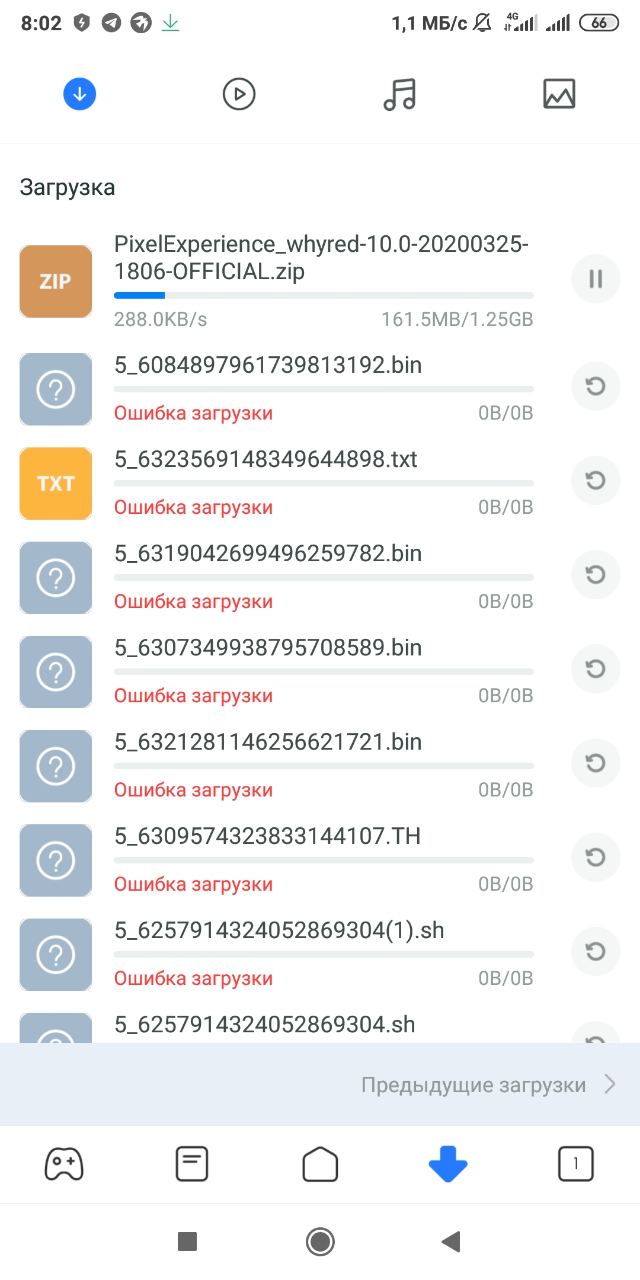Switch to the music downloads tab

pyautogui.click(x=399, y=94)
